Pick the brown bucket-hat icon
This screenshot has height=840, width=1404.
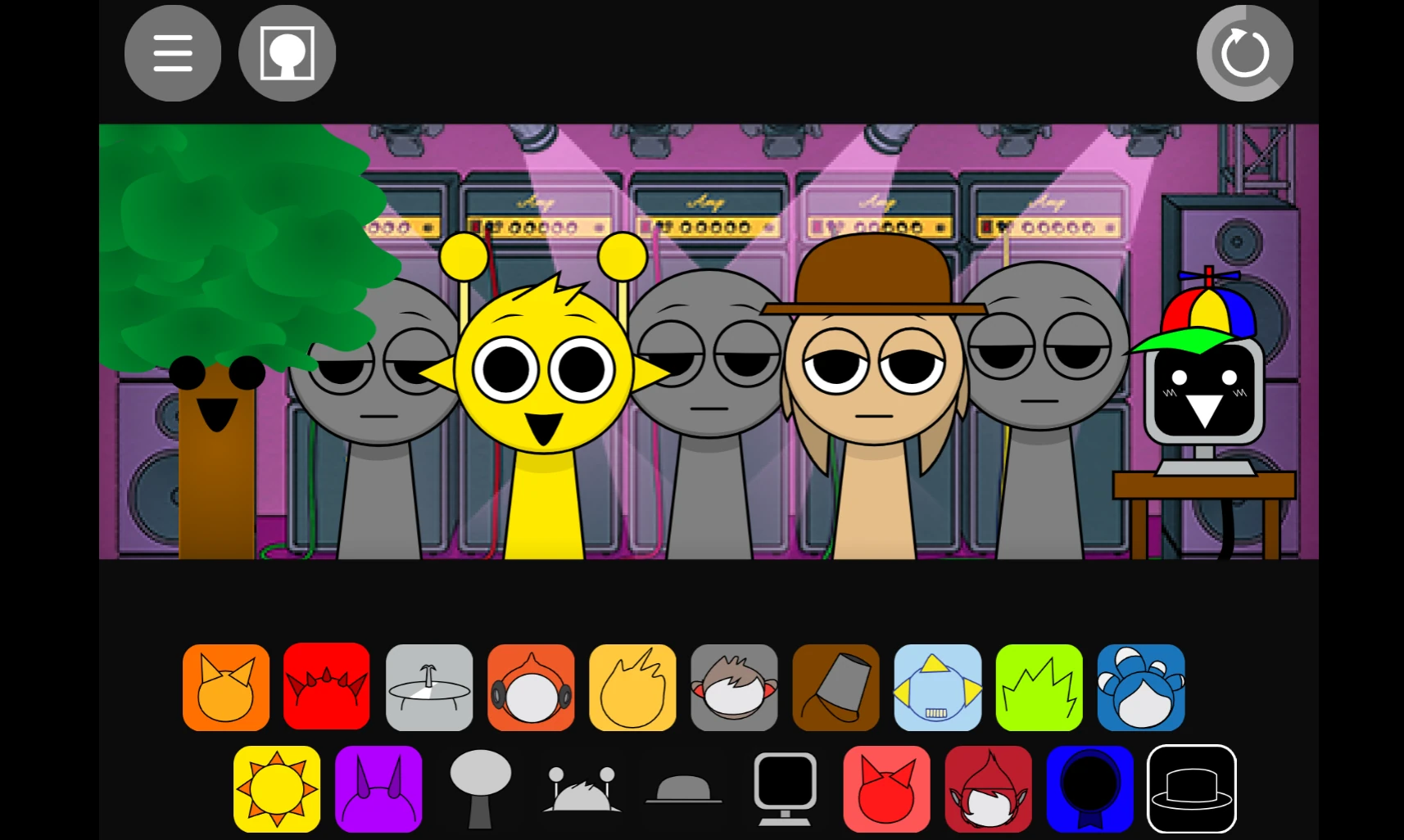click(836, 688)
